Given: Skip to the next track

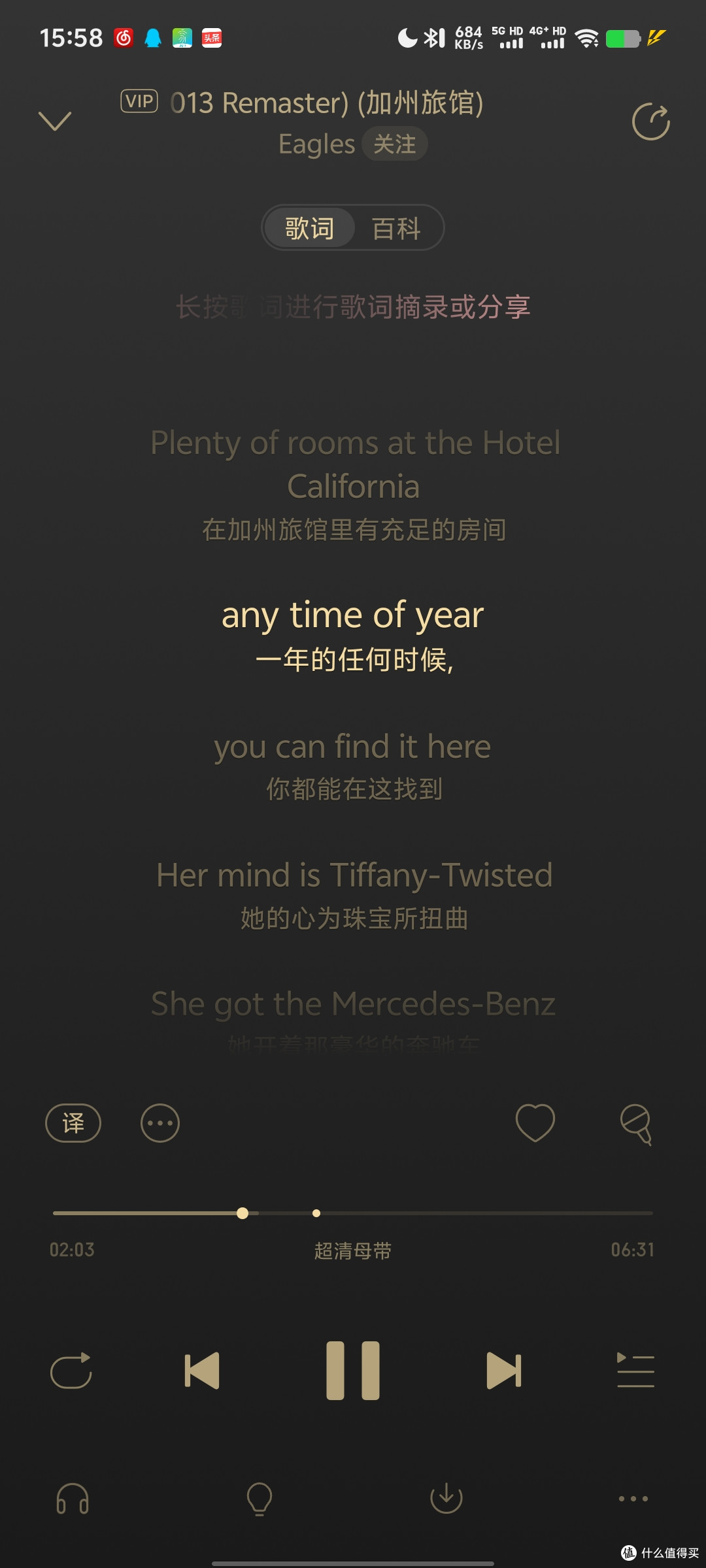Looking at the screenshot, I should [504, 1370].
